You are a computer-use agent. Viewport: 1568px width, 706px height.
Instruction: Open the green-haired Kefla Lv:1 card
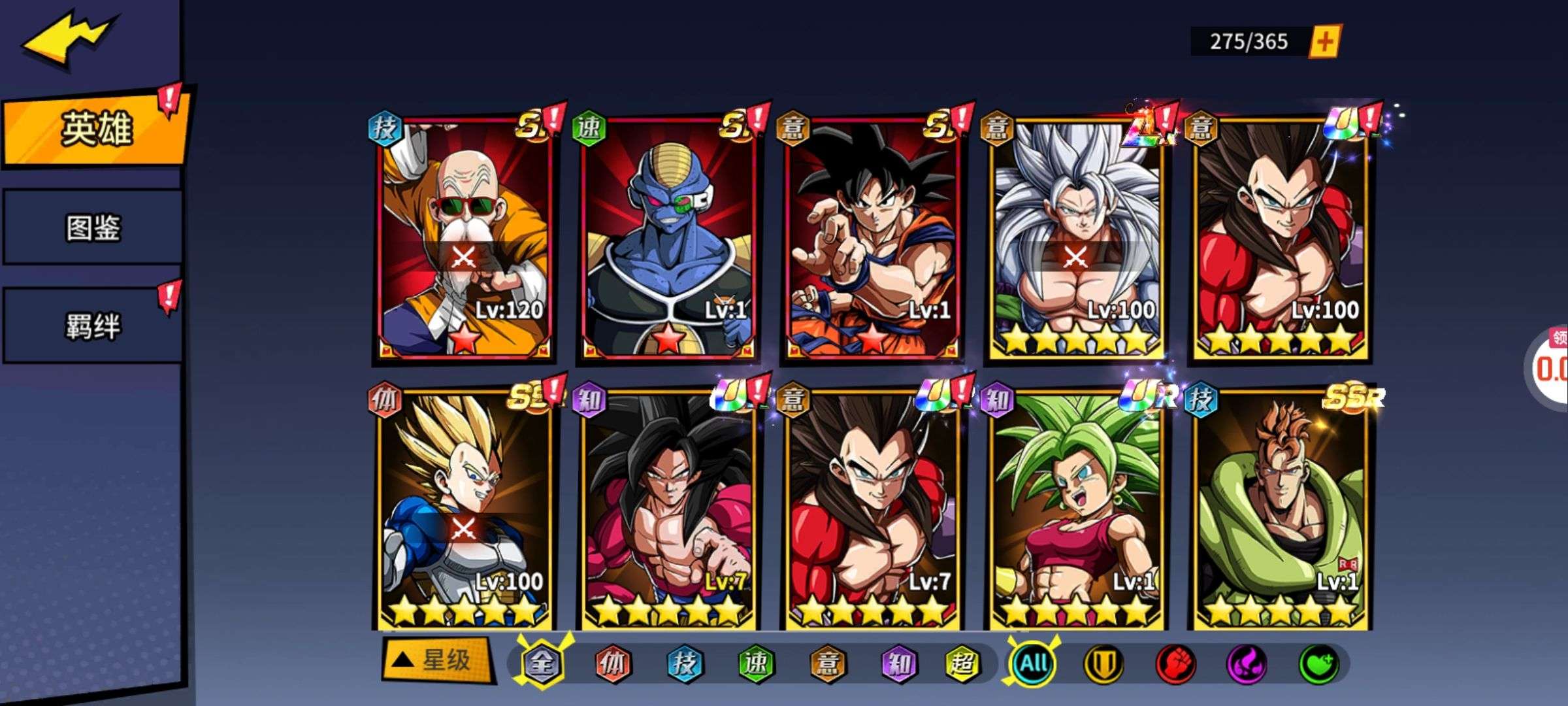coord(1076,510)
